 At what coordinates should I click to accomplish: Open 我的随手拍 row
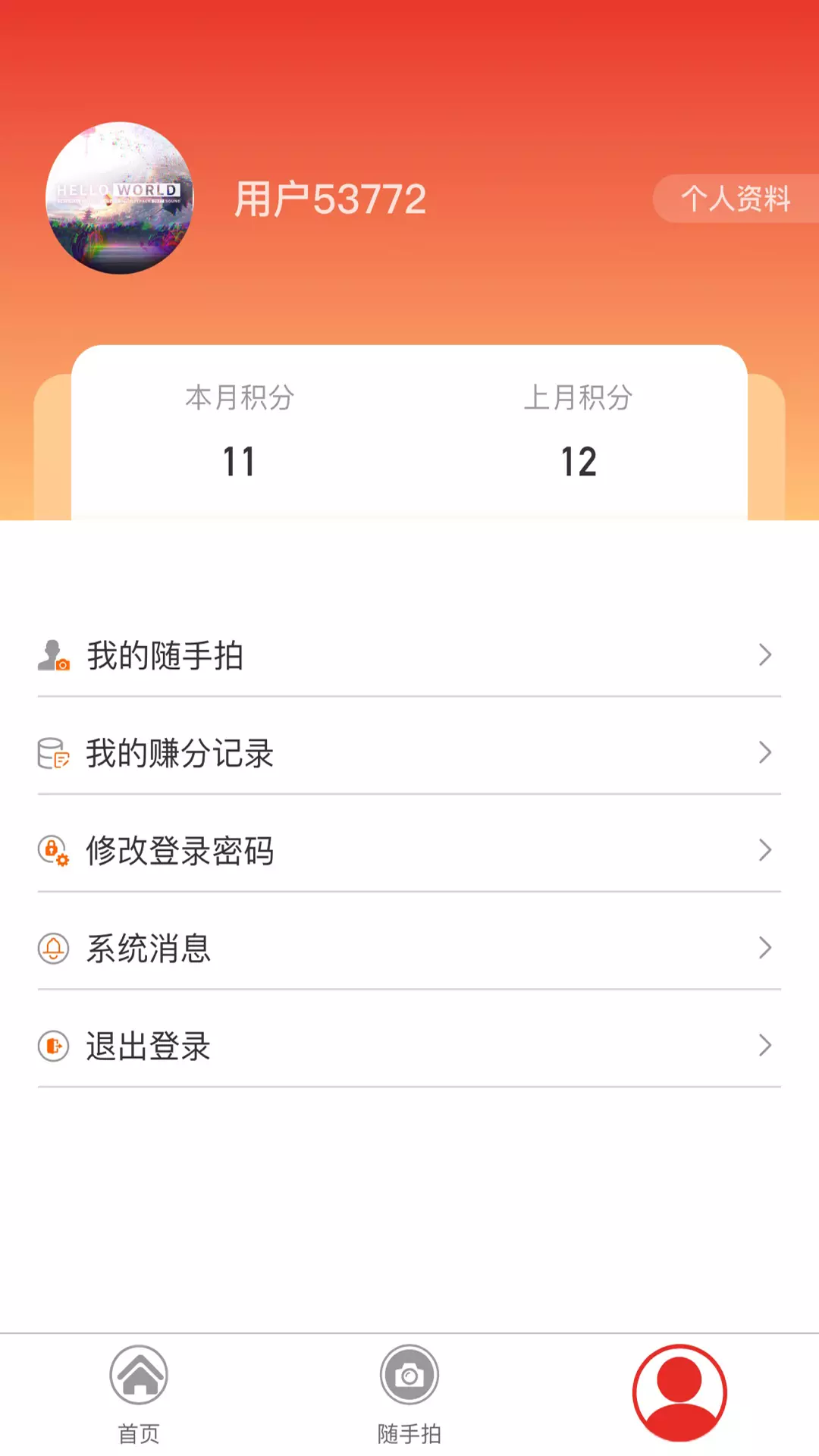(409, 655)
